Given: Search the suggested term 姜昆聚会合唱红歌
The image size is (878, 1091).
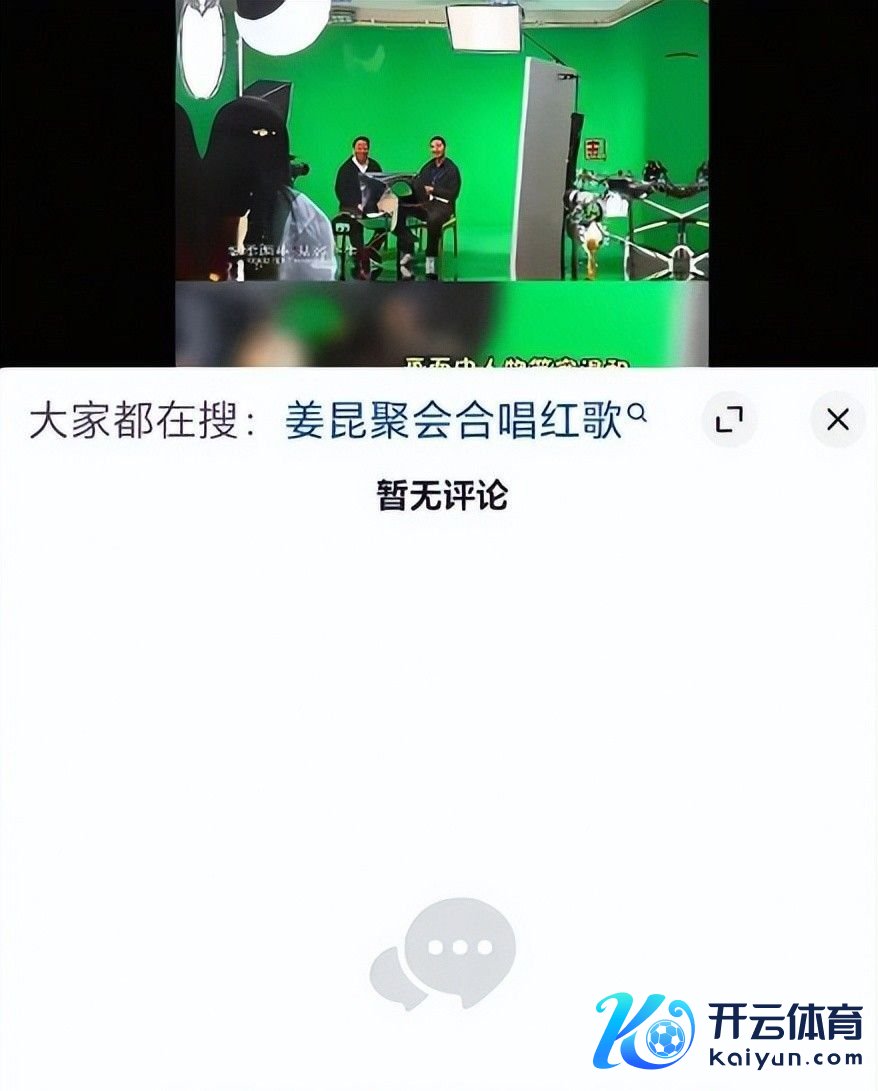Looking at the screenshot, I should [466, 421].
